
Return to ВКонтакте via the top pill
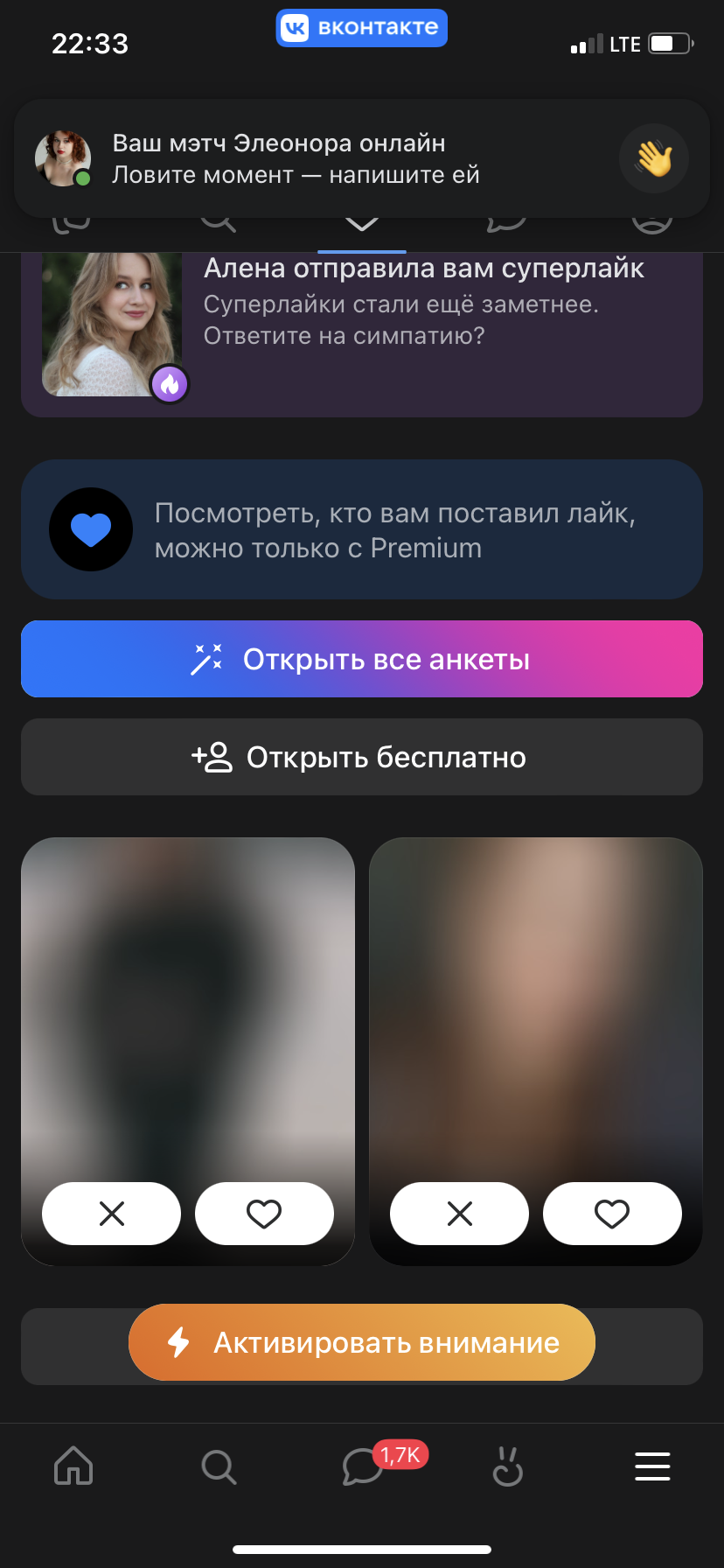[x=362, y=28]
